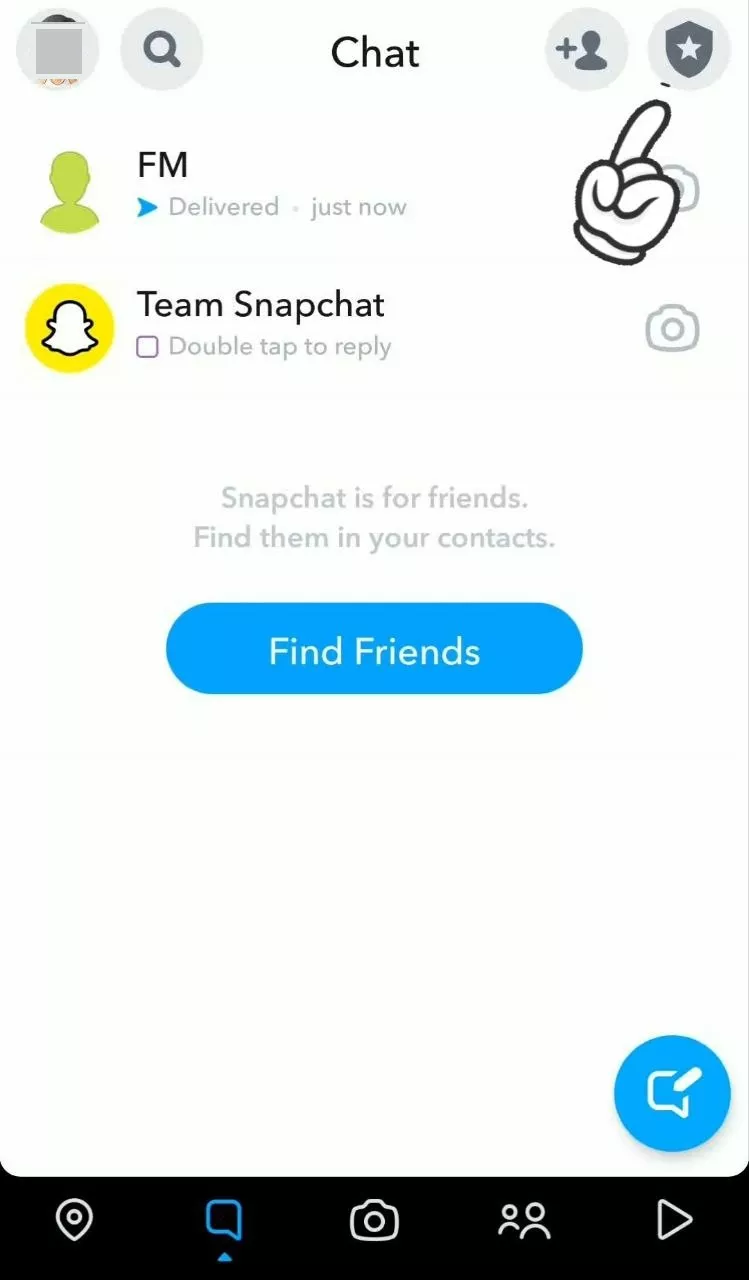Open the search icon

[x=161, y=49]
